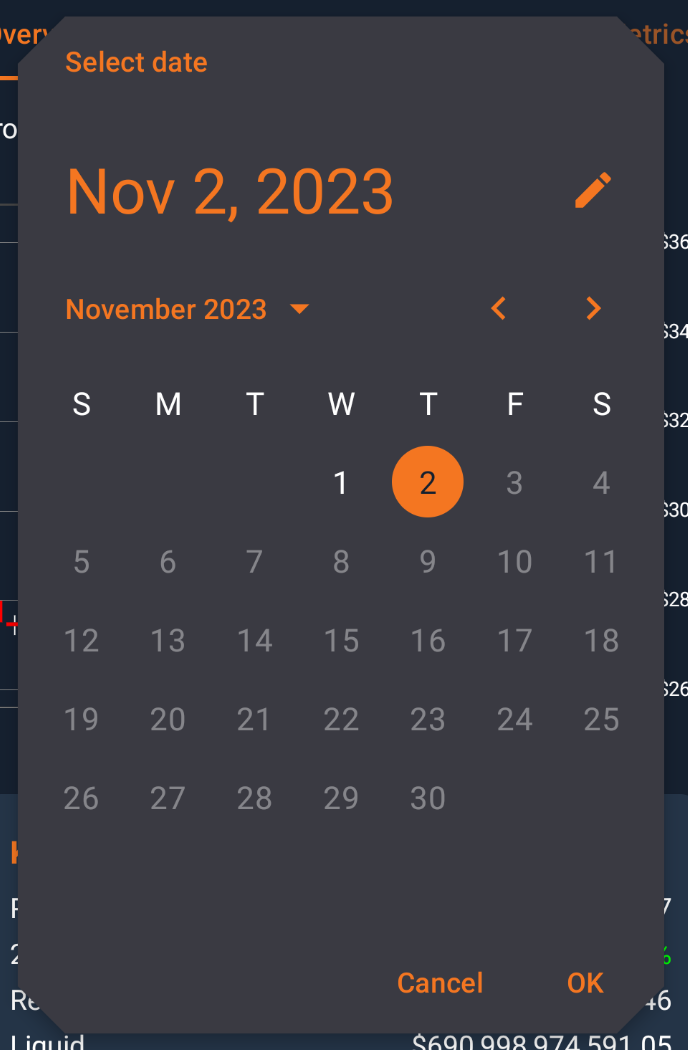The width and height of the screenshot is (688, 1050).
Task: Select the highlighted date November 2
Action: coord(428,483)
